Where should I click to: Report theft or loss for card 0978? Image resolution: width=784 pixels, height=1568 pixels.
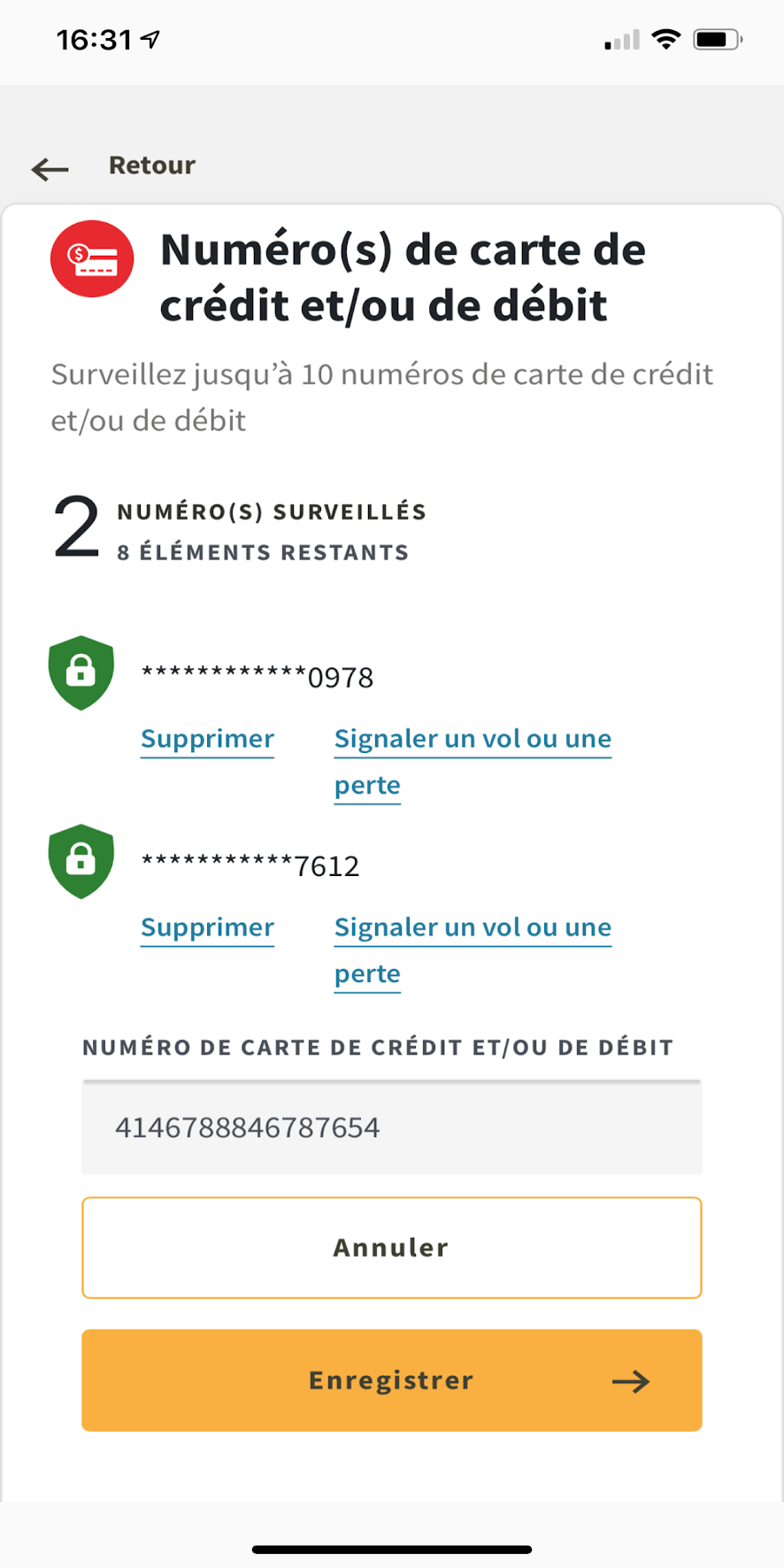[473, 740]
